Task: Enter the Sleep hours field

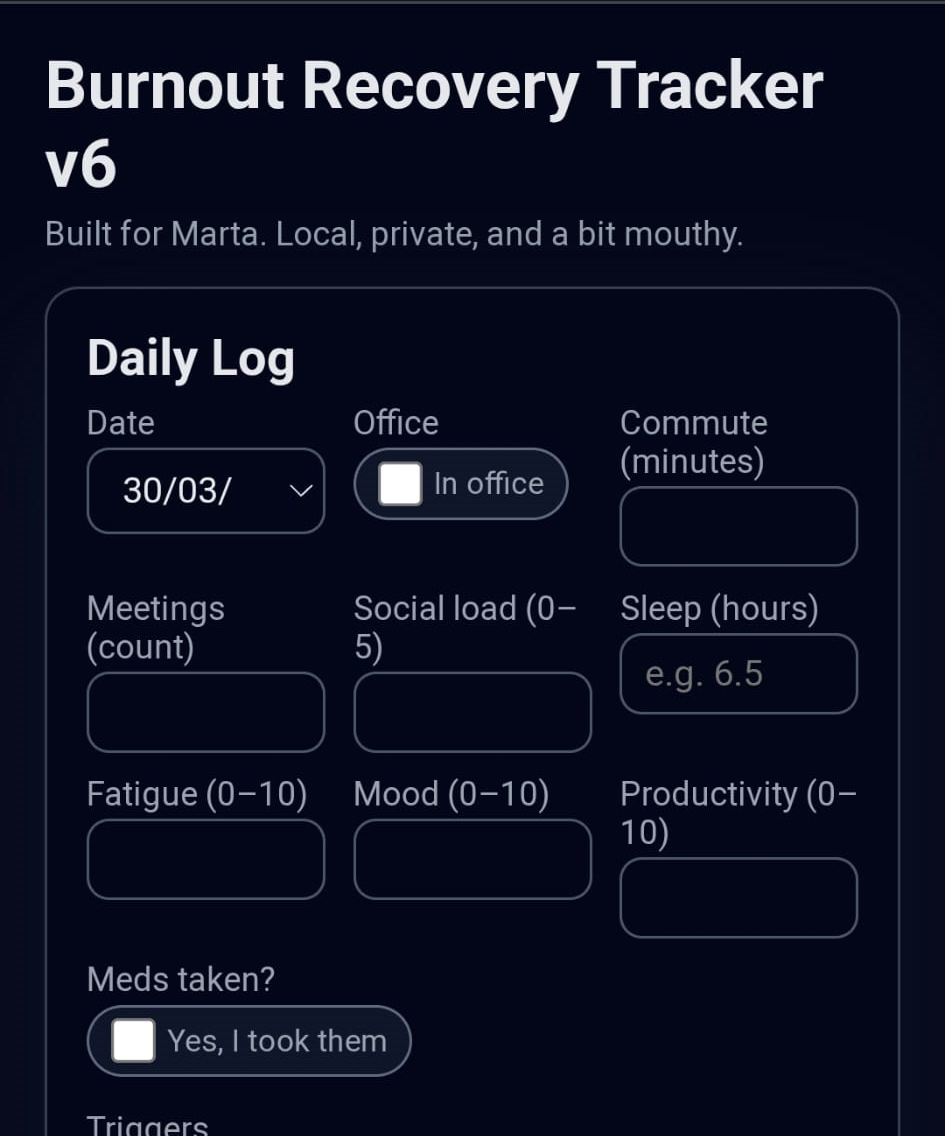Action: coord(738,674)
